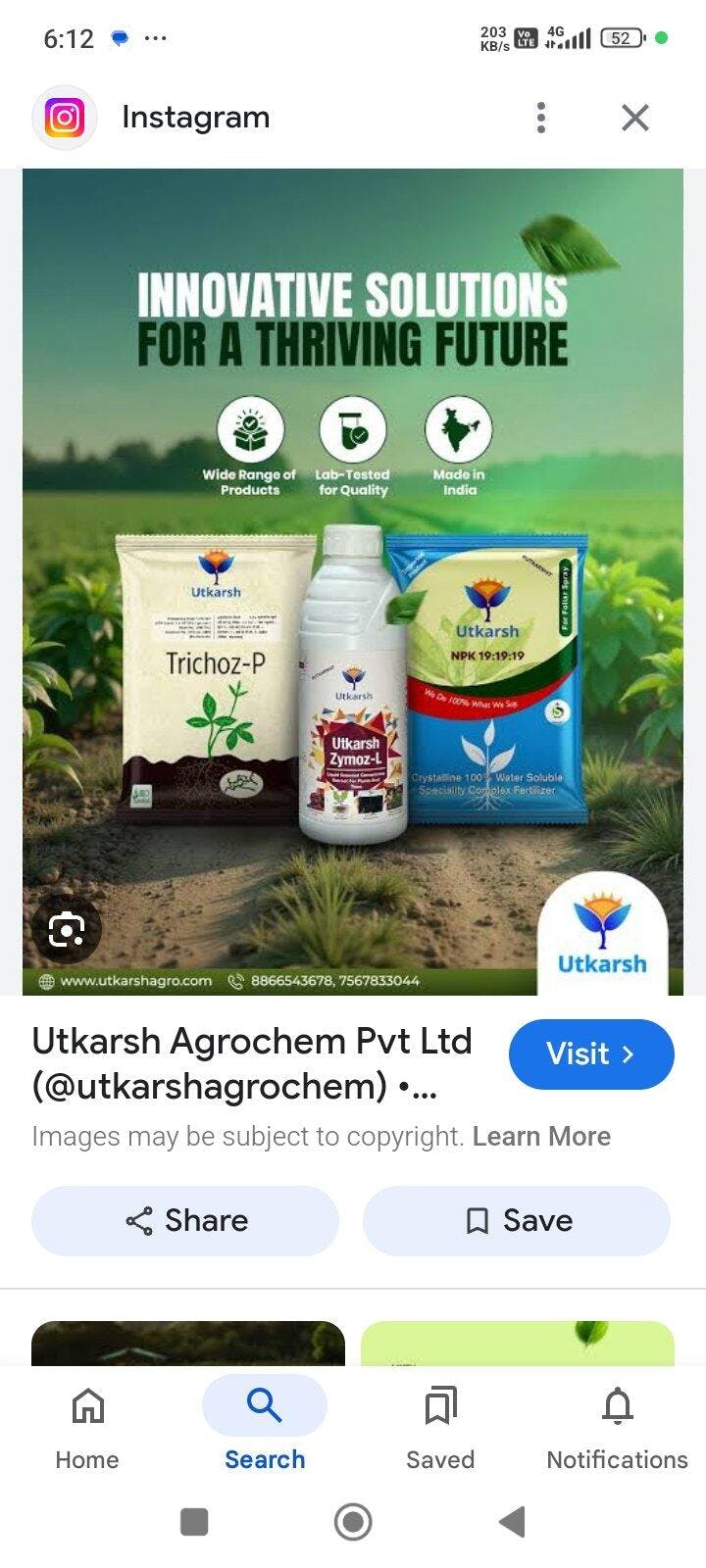Search this image with Lens icon
Viewport: 706px width, 1568px height.
point(67,929)
